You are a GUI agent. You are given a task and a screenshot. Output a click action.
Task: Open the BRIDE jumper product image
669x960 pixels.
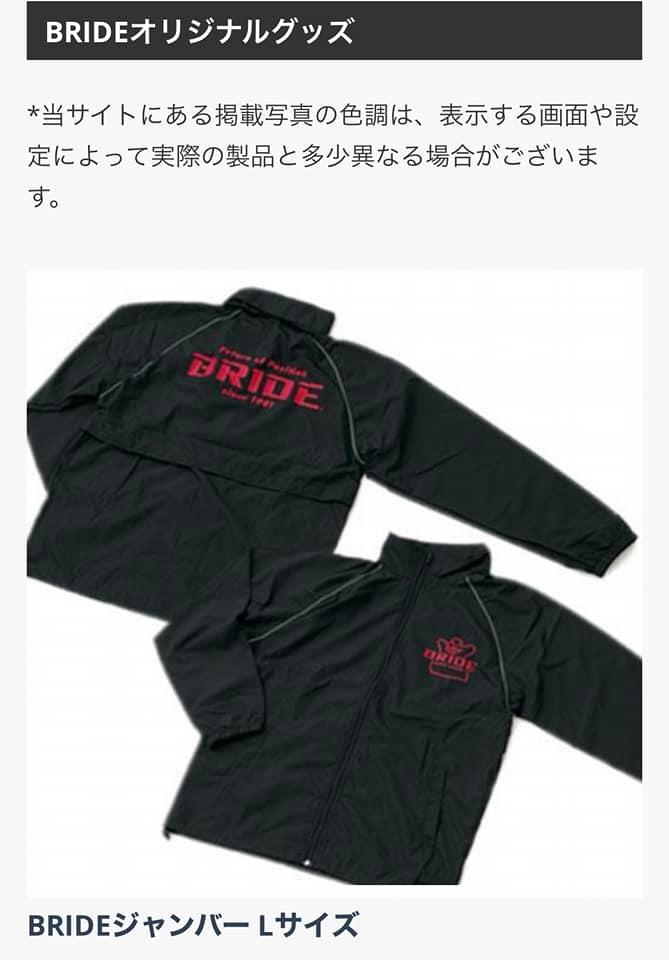334,582
